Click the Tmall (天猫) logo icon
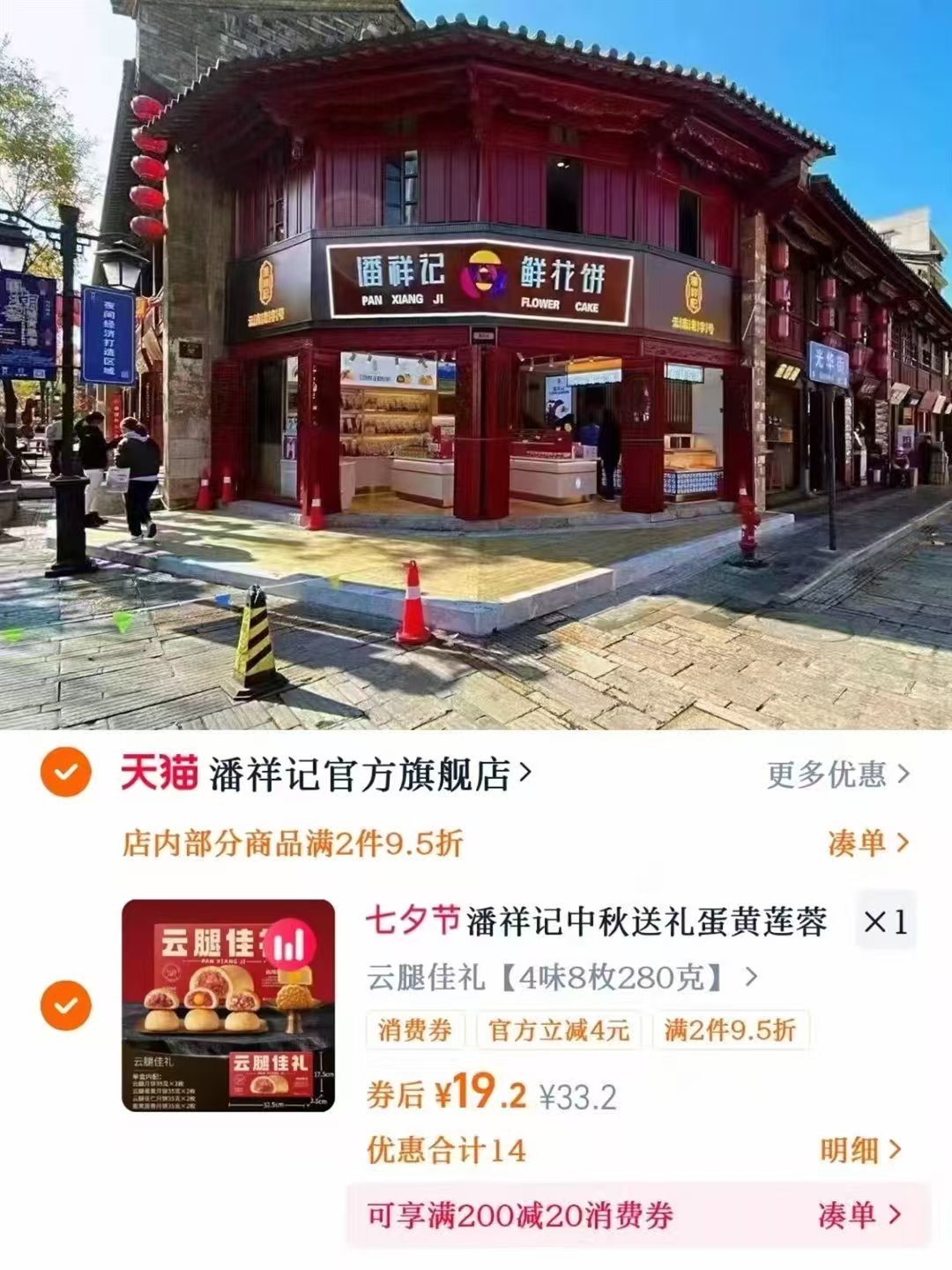The width and height of the screenshot is (952, 1270). 159,773
